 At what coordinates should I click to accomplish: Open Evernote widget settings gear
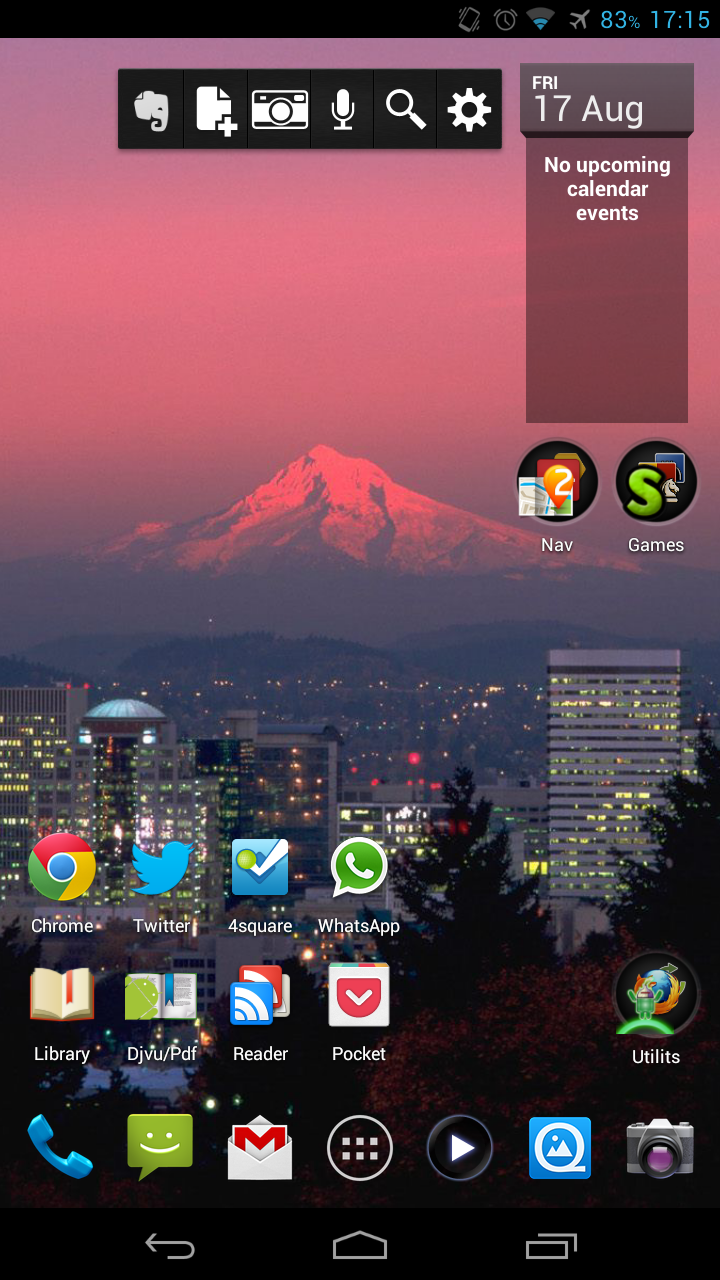(469, 109)
